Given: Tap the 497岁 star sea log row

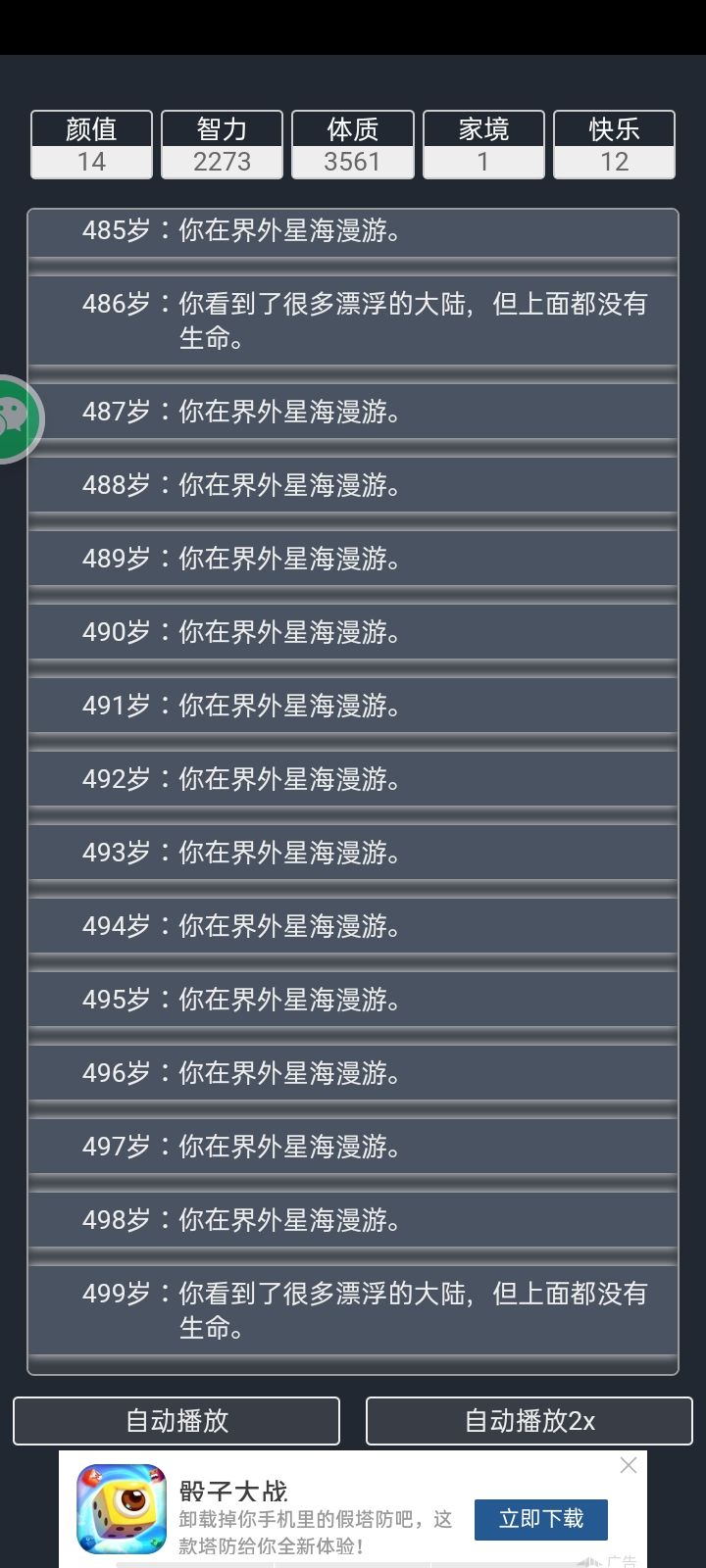Looking at the screenshot, I should pyautogui.click(x=353, y=1146).
